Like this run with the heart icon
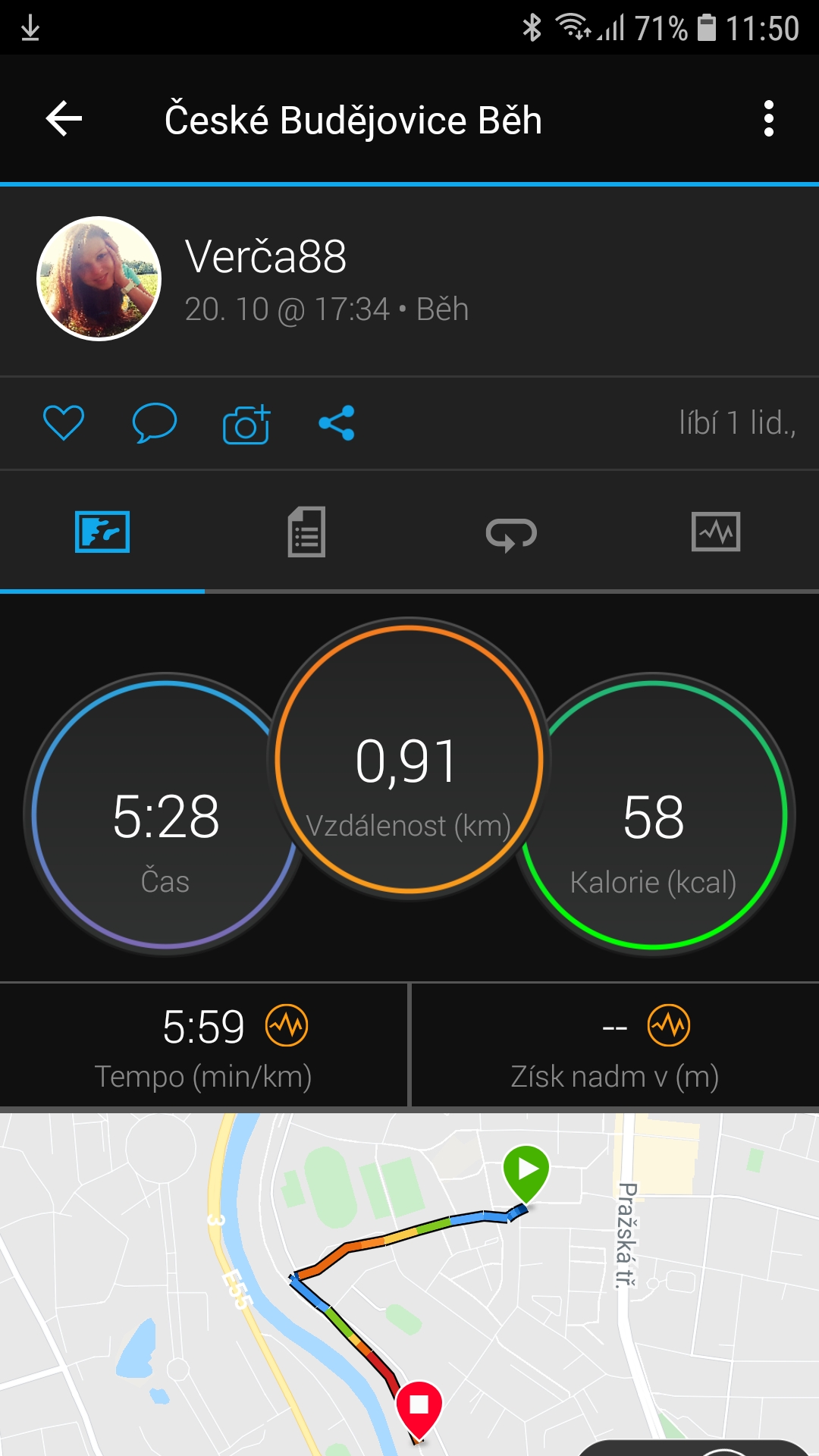 [x=64, y=423]
